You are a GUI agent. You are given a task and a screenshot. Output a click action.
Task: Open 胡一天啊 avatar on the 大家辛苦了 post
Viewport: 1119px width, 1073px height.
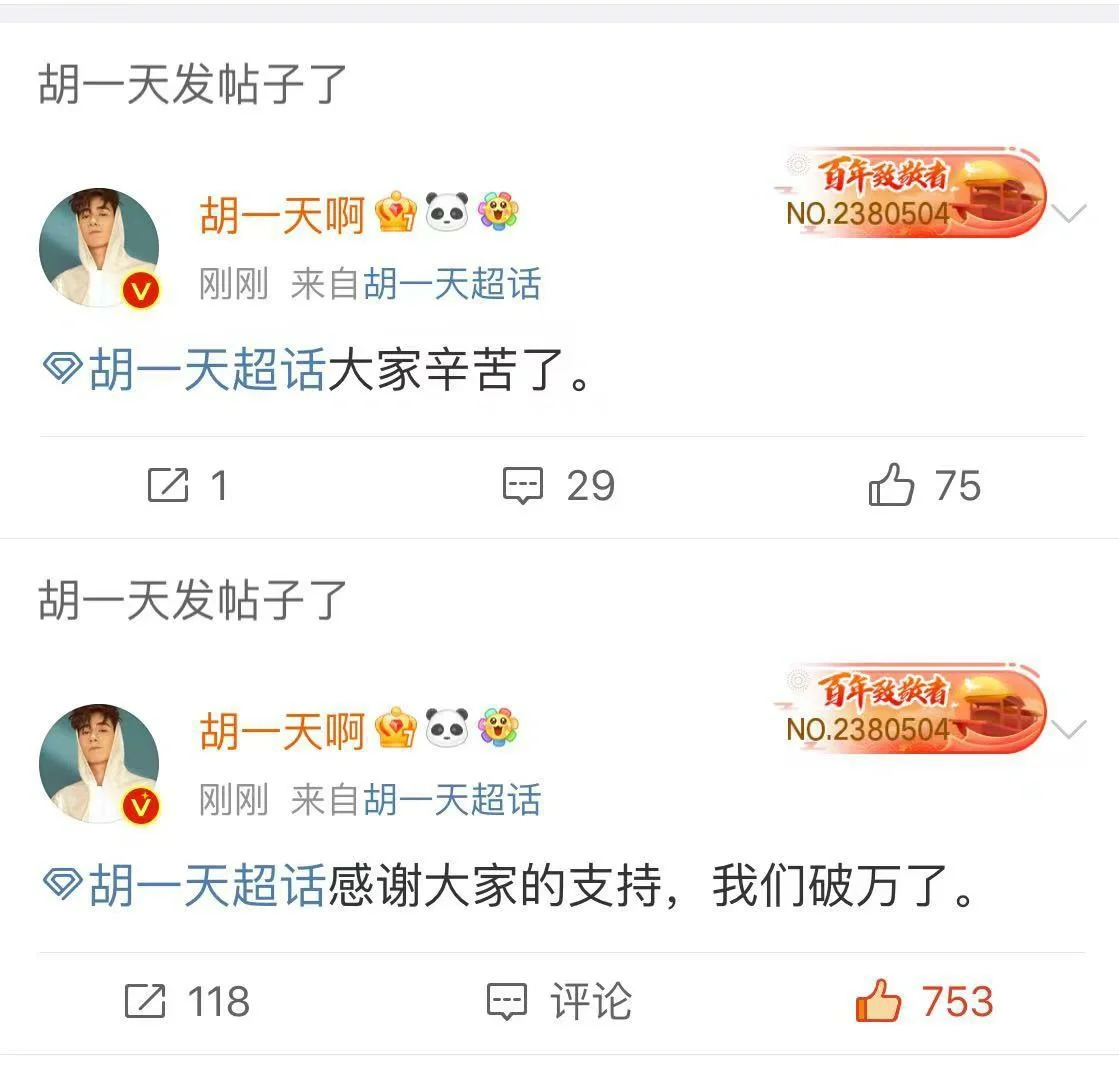pos(99,247)
